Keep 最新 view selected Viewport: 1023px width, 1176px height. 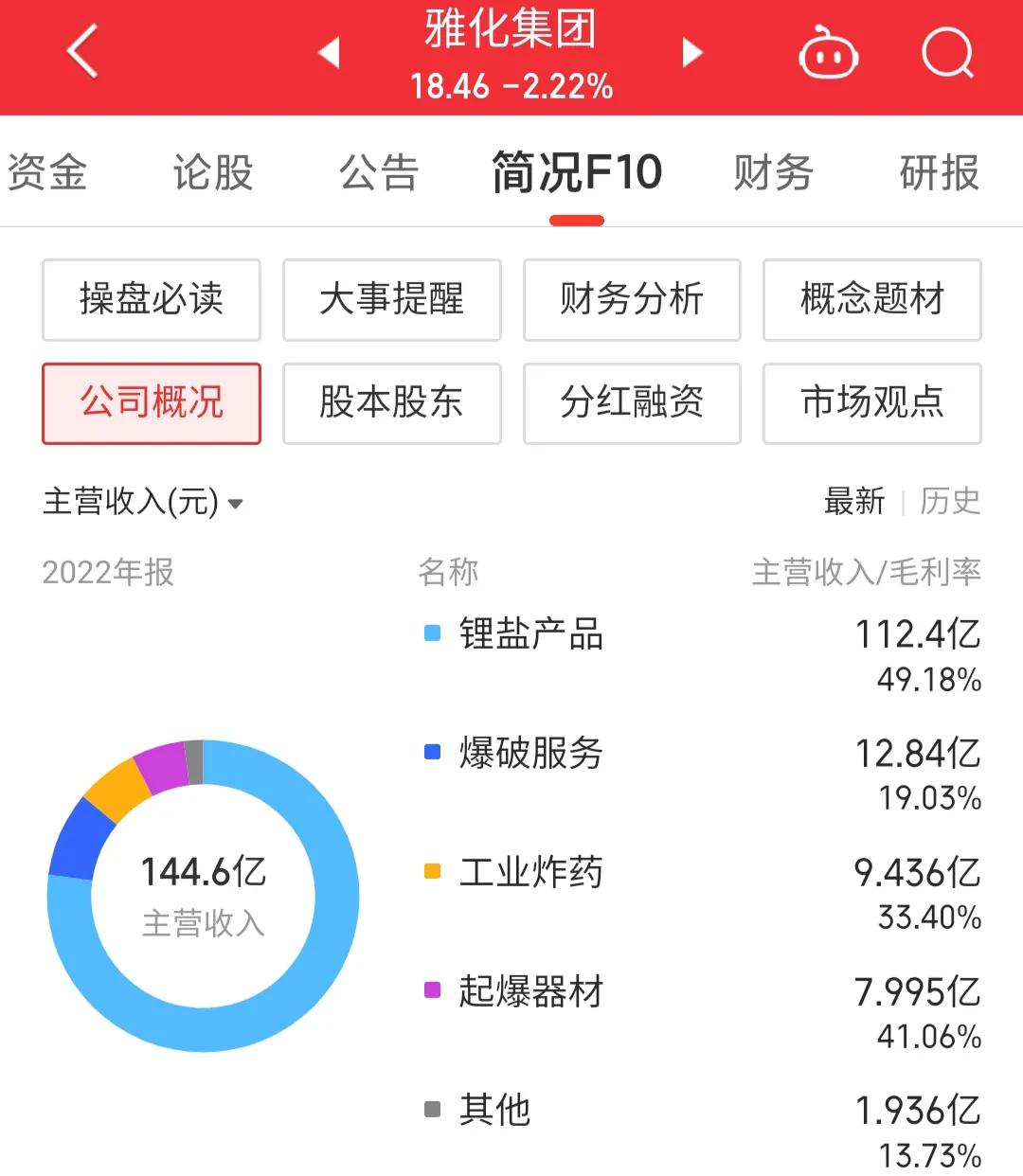(853, 503)
